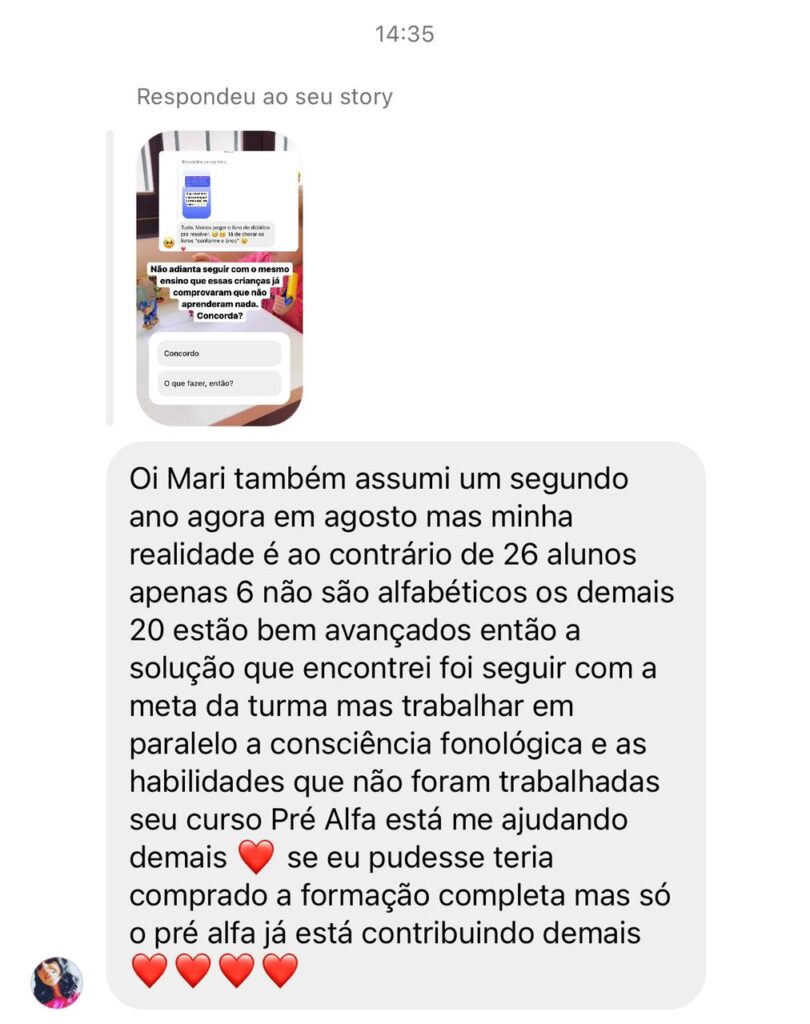810x1024 pixels.
Task: Open the replied story preview thumbnail
Action: point(219,278)
